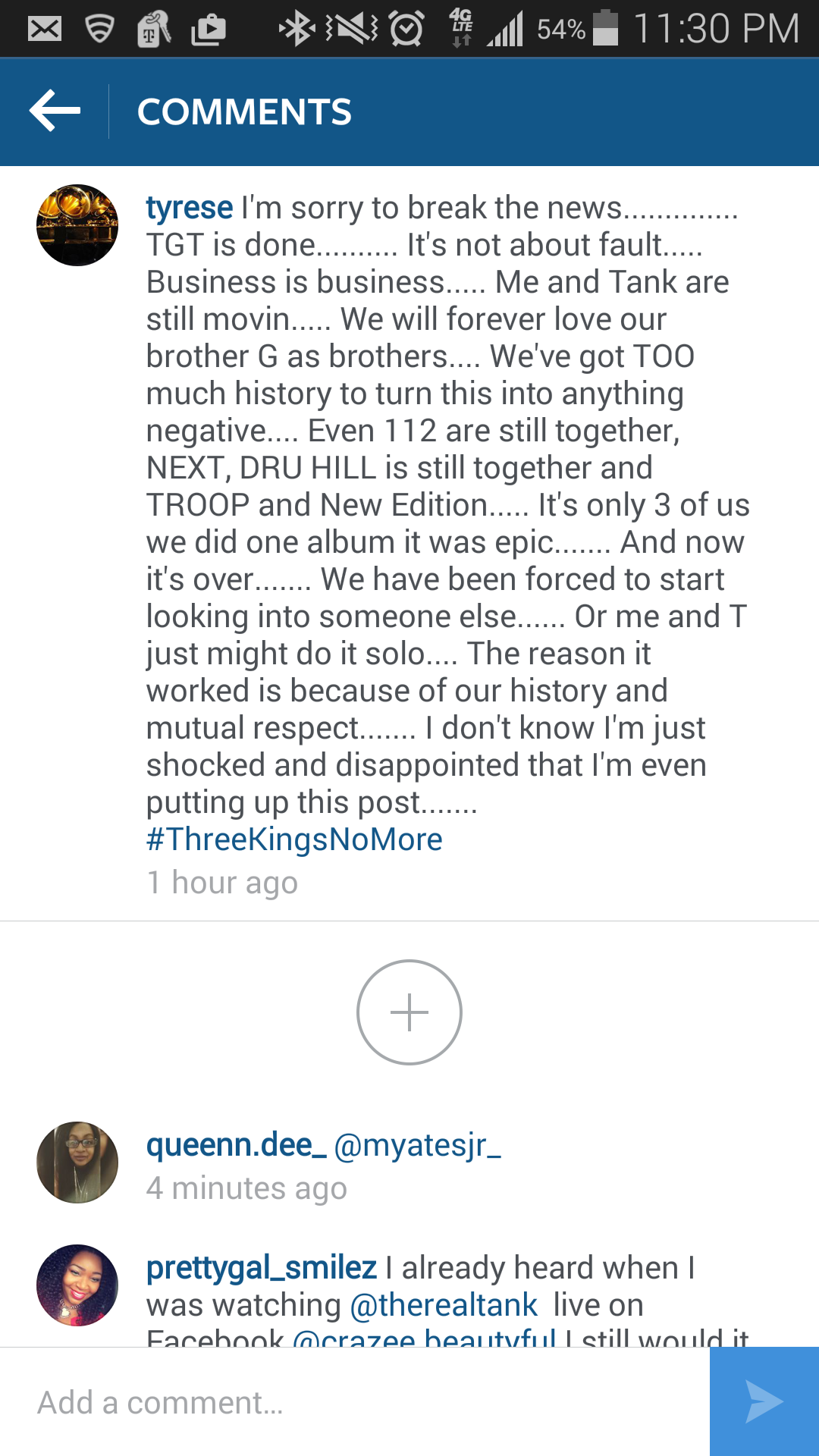Open the @therealtank mention
The image size is (819, 1456).
[444, 1305]
